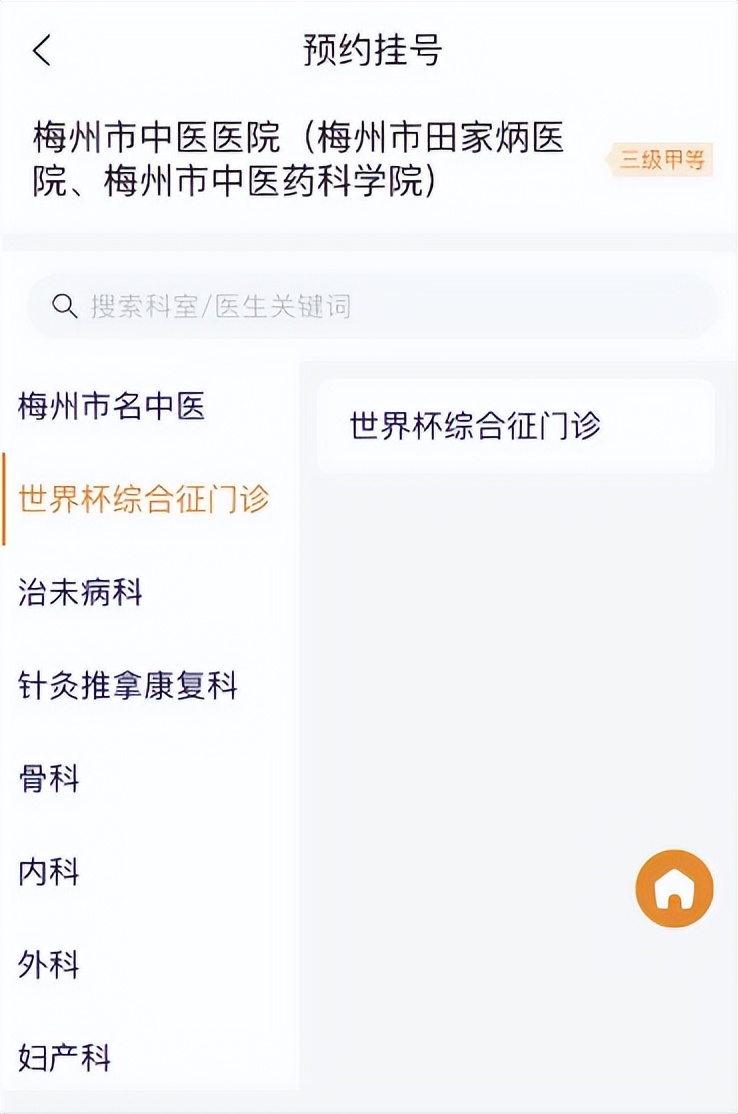Open the 治未病科 department

[x=80, y=592]
